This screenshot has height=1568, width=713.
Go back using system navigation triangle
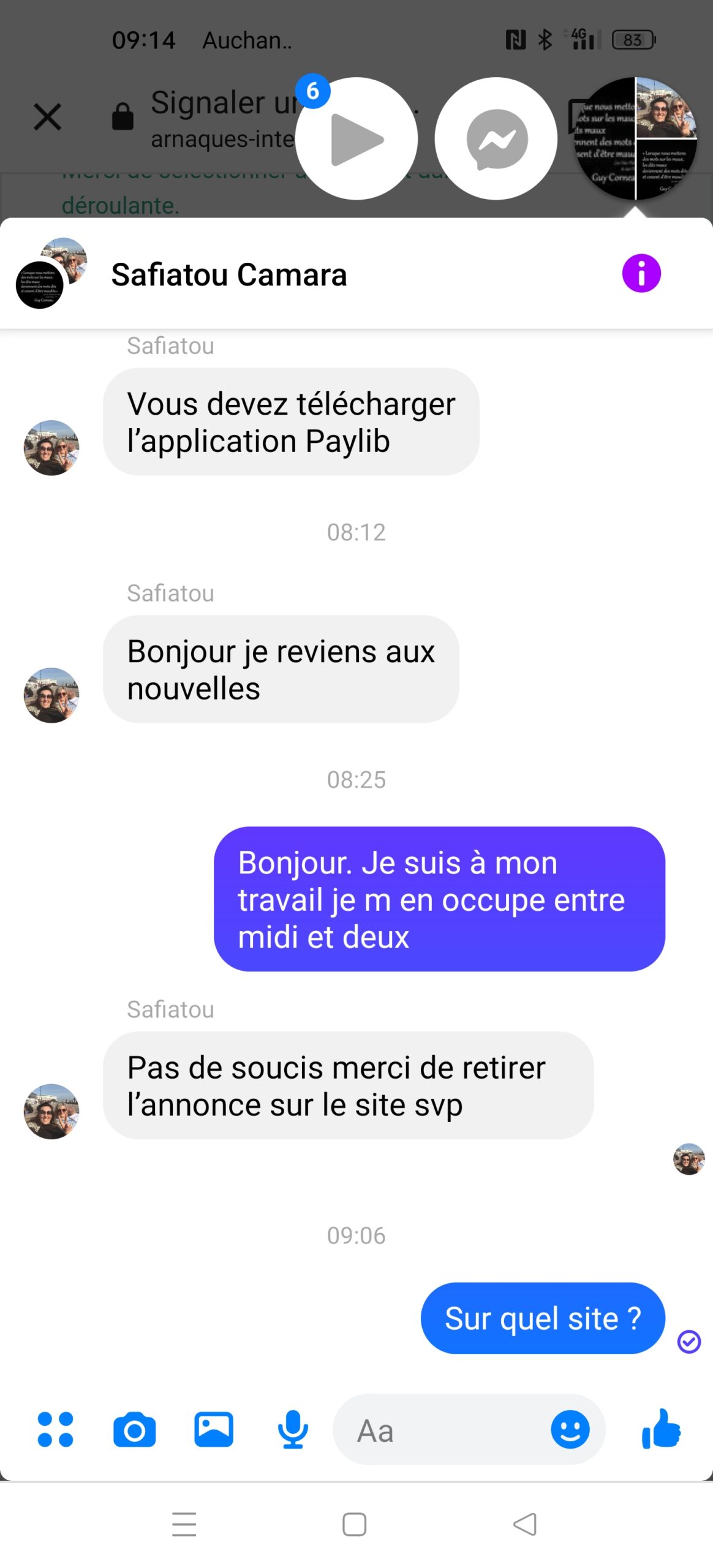[524, 1524]
